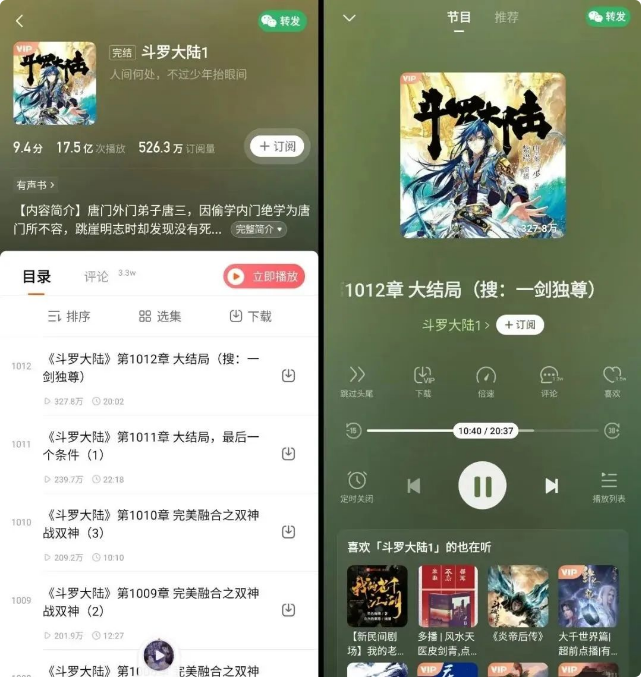Open the 排序 sort option

coord(69,316)
